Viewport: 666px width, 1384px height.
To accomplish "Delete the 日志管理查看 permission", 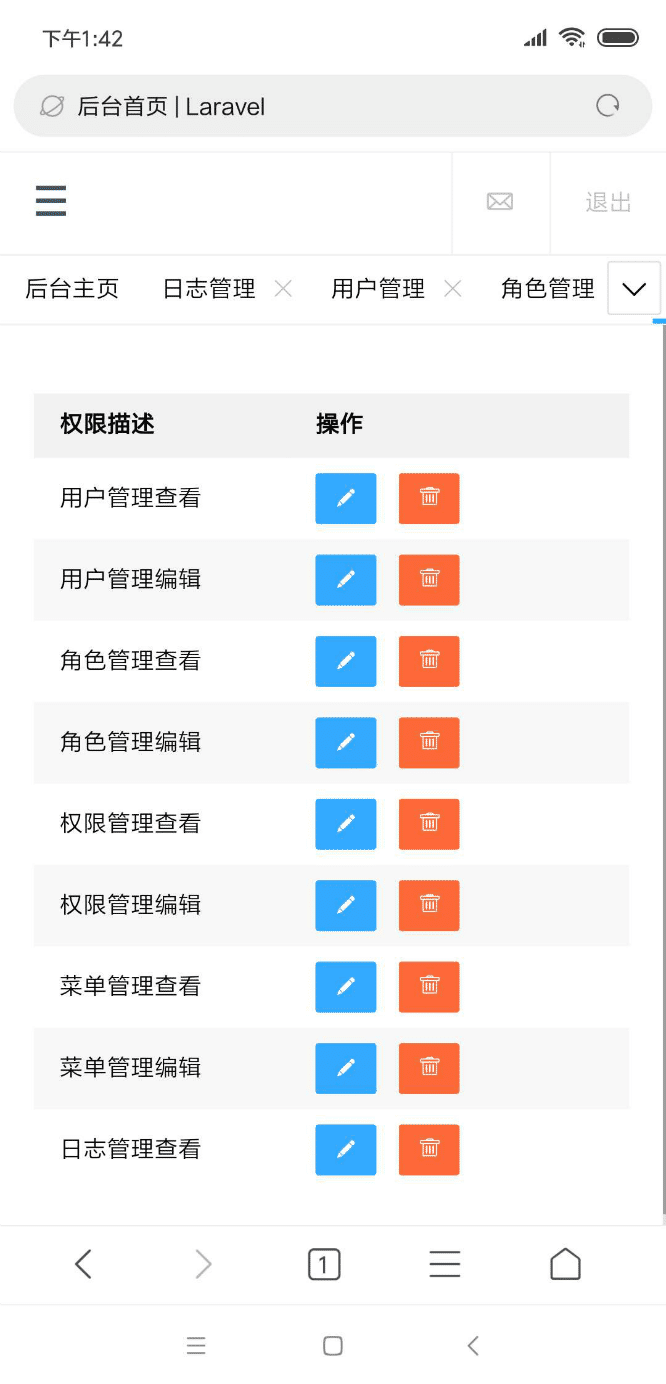I will pyautogui.click(x=429, y=1150).
